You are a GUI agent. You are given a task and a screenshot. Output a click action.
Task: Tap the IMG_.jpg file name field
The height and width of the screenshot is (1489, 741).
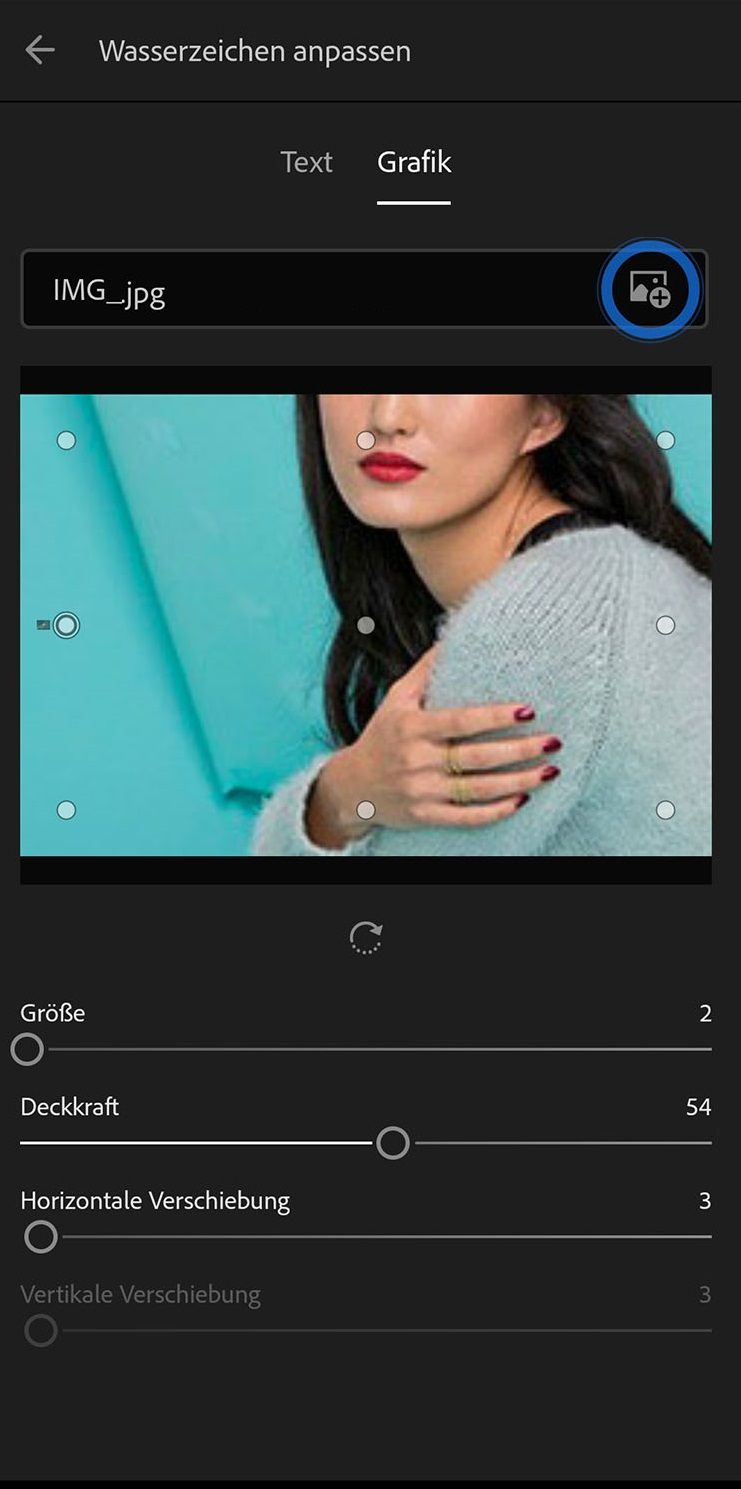pyautogui.click(x=300, y=291)
